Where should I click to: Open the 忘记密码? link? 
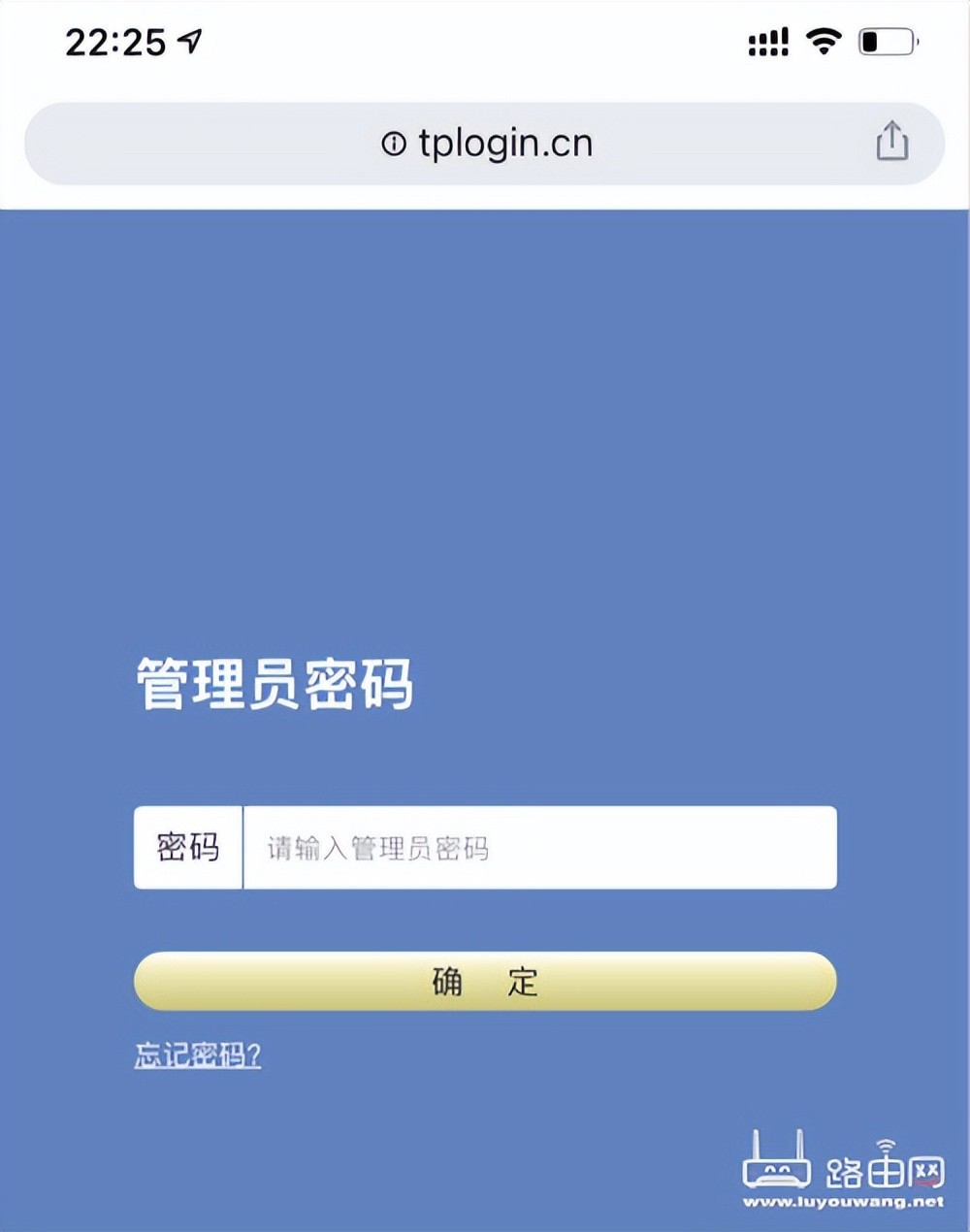(198, 1055)
